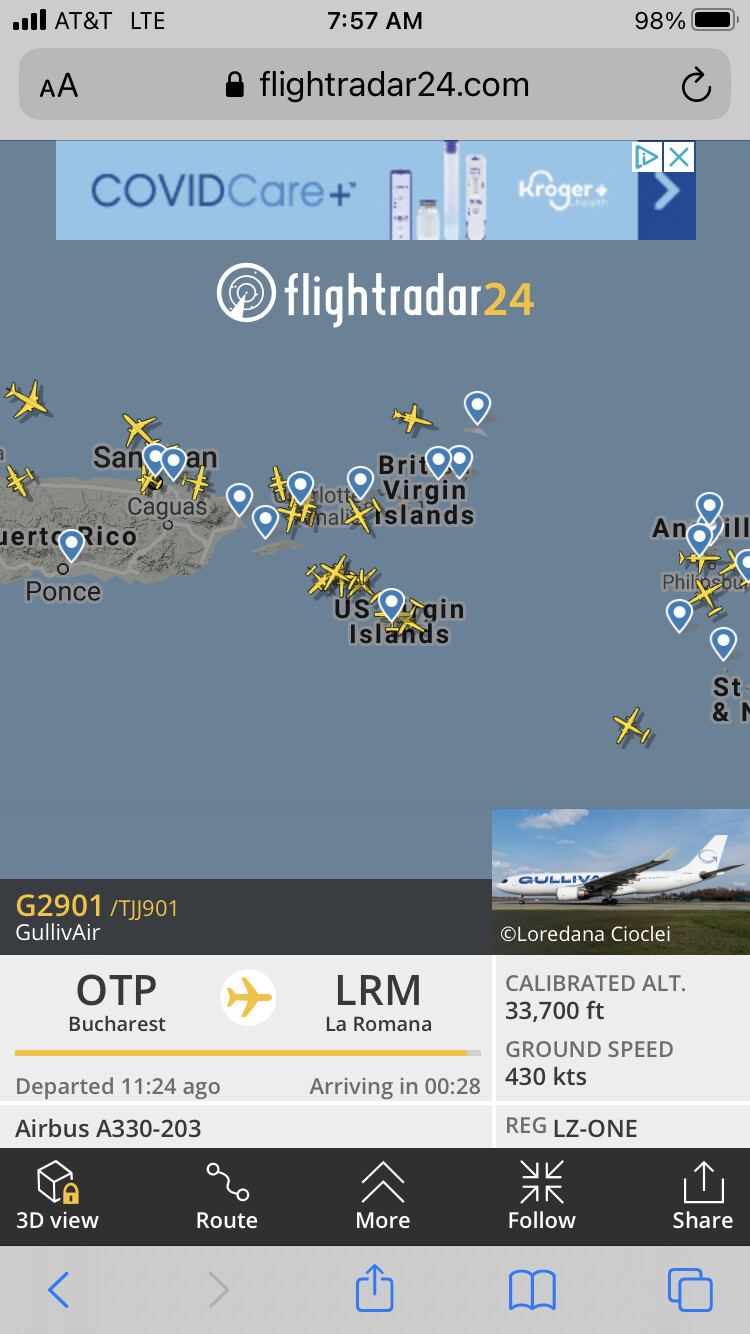Open the AA text size menu
The width and height of the screenshot is (750, 1334).
(x=59, y=86)
